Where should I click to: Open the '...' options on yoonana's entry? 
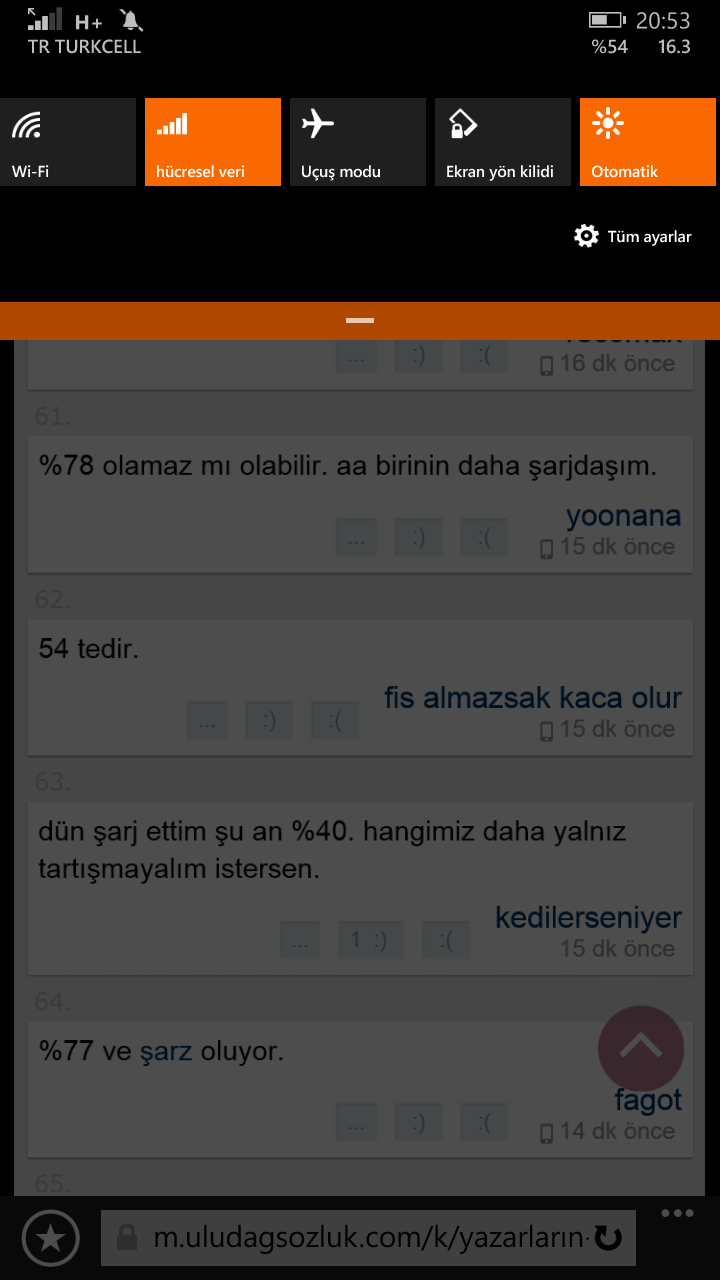click(356, 538)
